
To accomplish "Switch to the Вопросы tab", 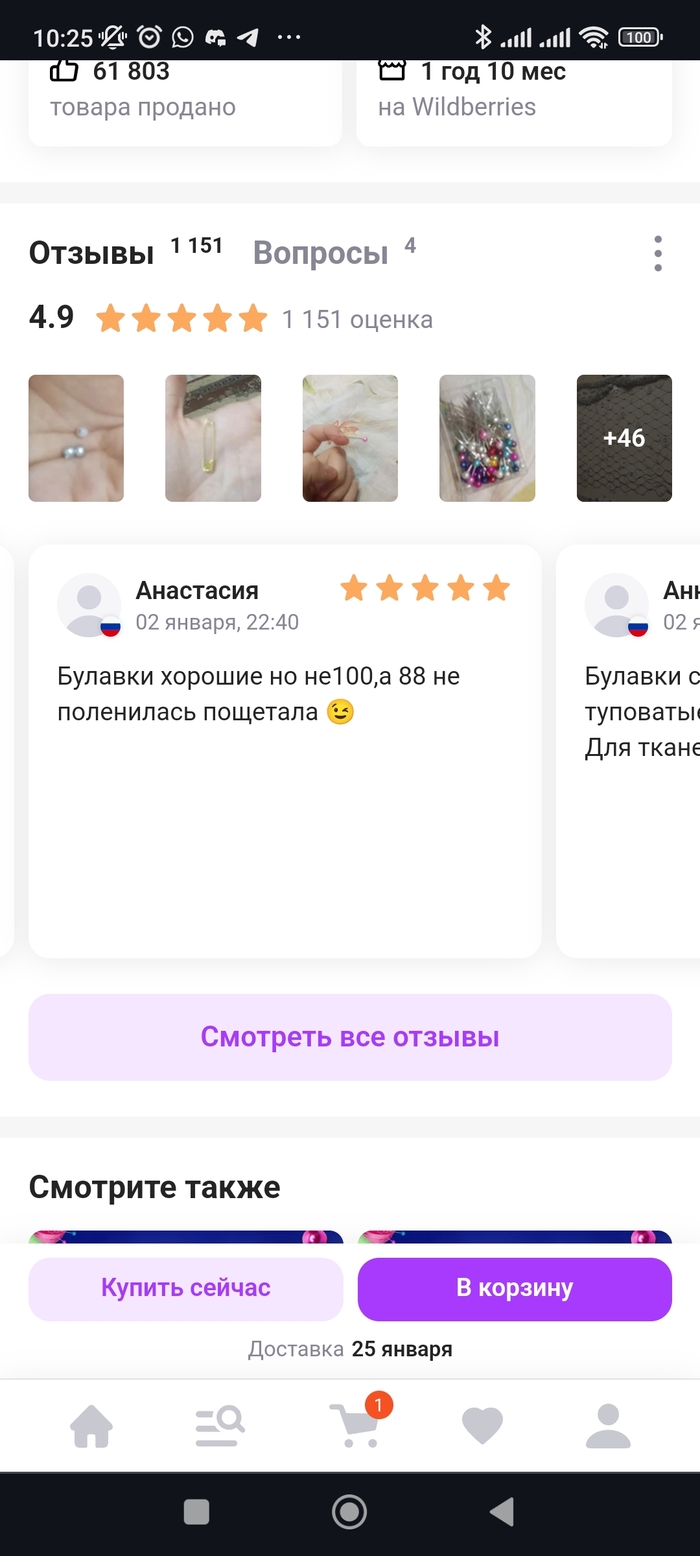I will pyautogui.click(x=320, y=253).
